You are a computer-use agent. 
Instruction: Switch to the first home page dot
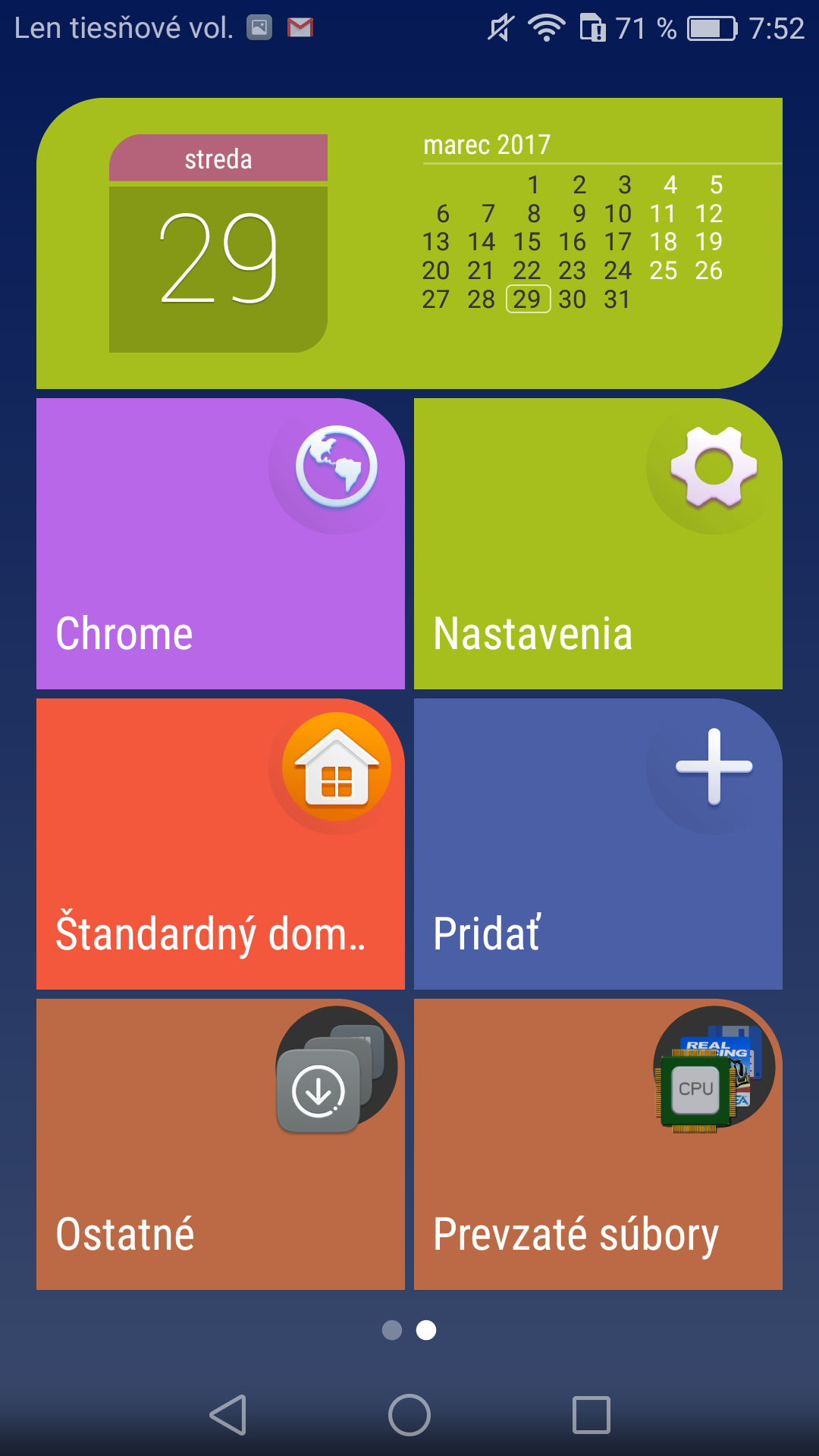tap(392, 1330)
